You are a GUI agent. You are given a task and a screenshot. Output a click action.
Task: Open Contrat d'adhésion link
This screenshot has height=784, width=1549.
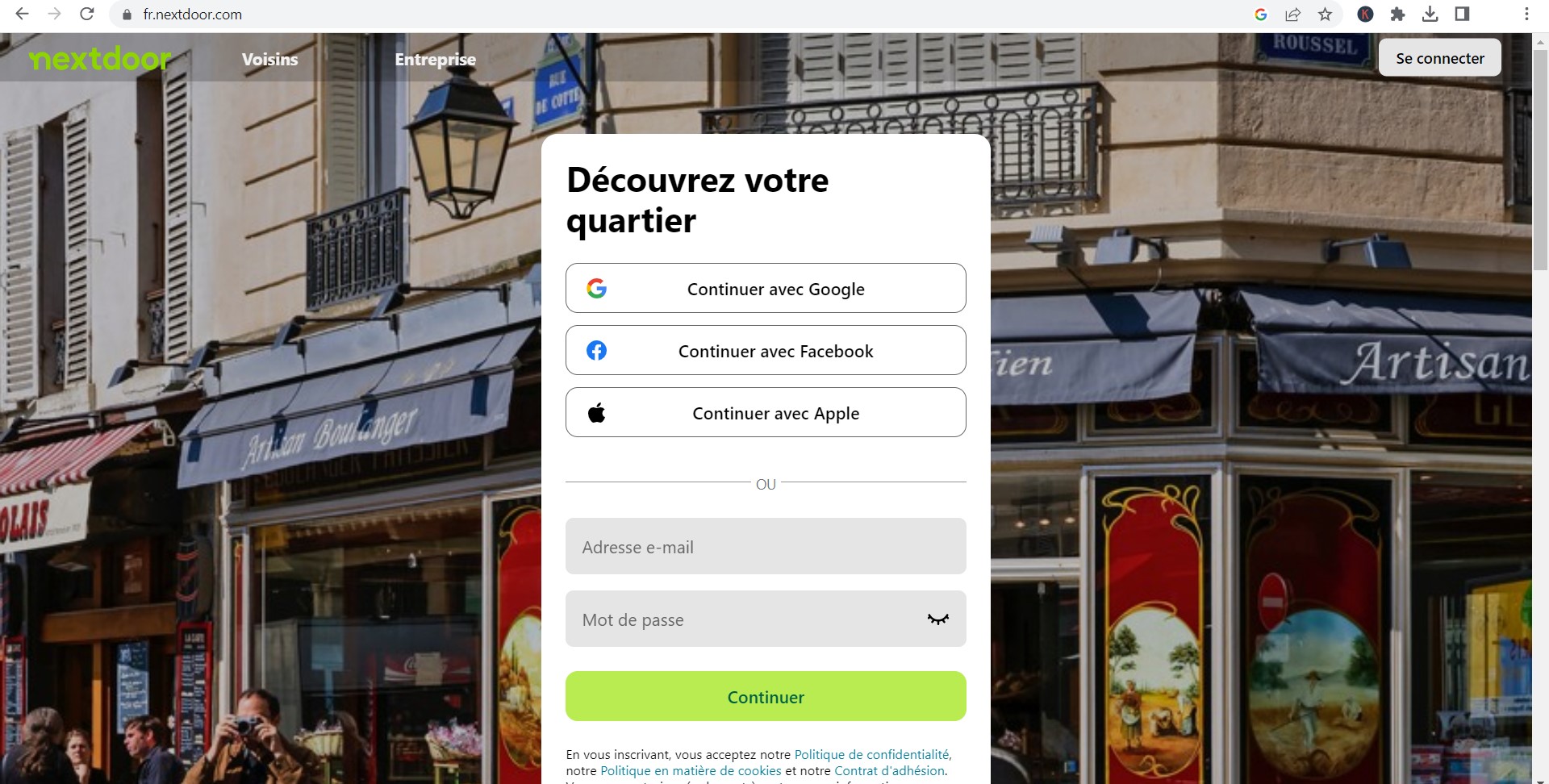coord(890,771)
